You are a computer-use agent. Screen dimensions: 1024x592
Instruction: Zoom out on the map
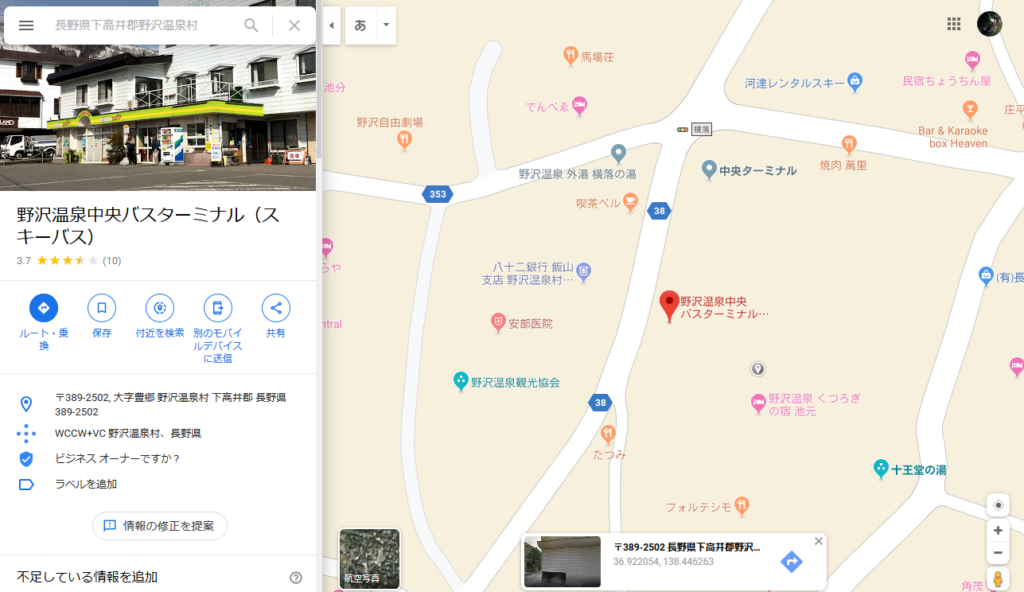click(997, 553)
